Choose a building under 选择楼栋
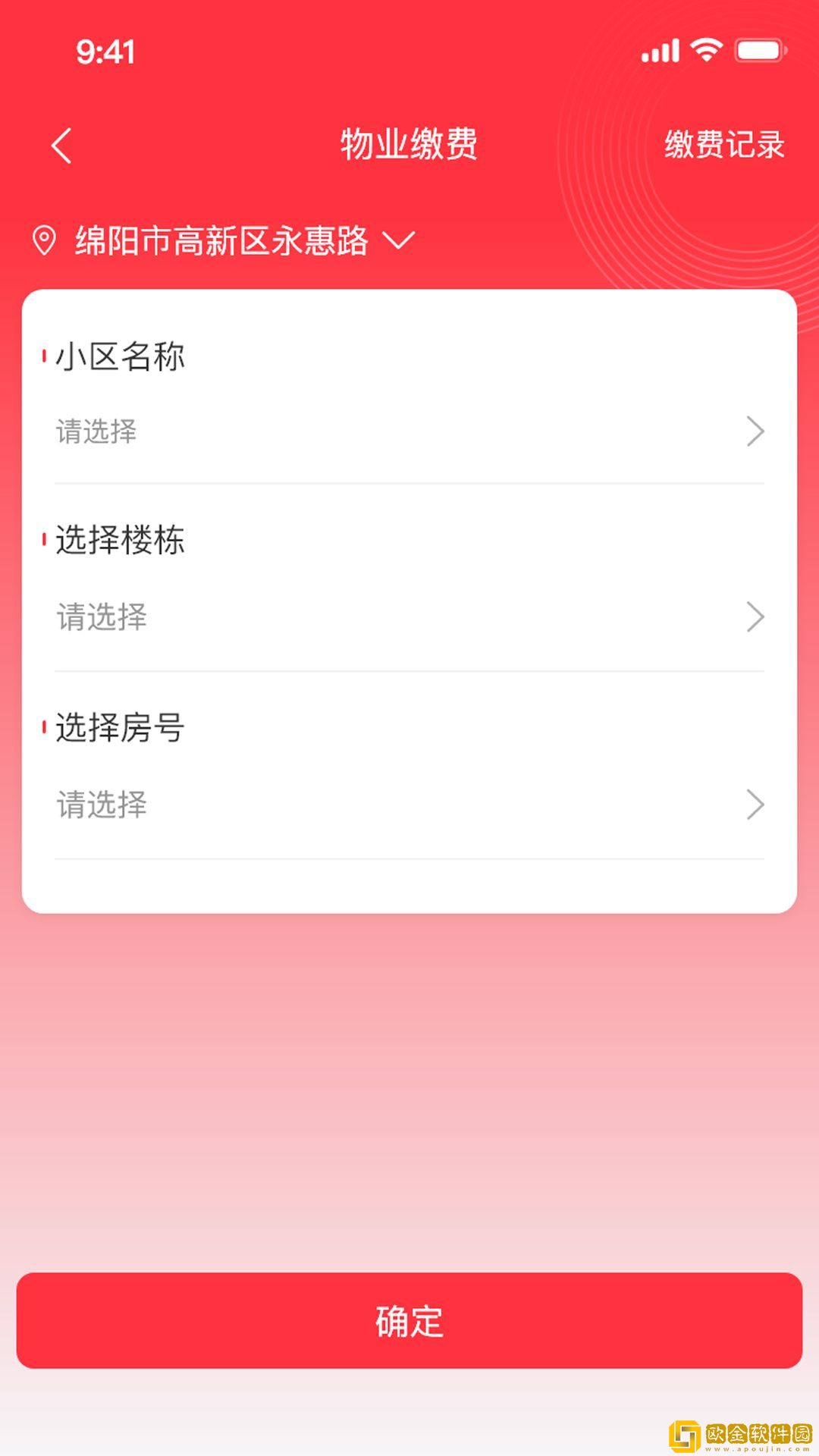Image resolution: width=819 pixels, height=1456 pixels. 409,617
